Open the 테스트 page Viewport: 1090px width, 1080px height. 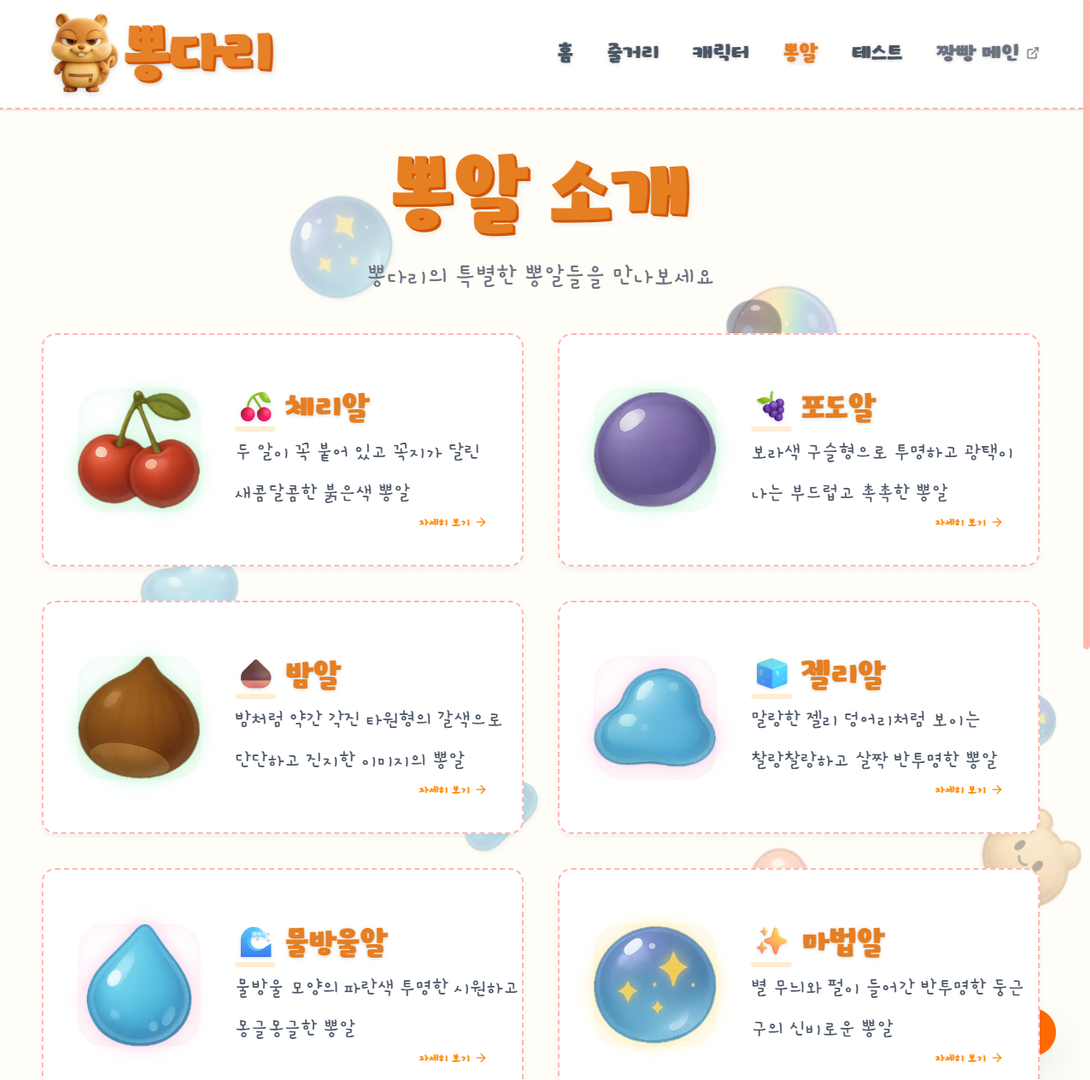pos(877,53)
